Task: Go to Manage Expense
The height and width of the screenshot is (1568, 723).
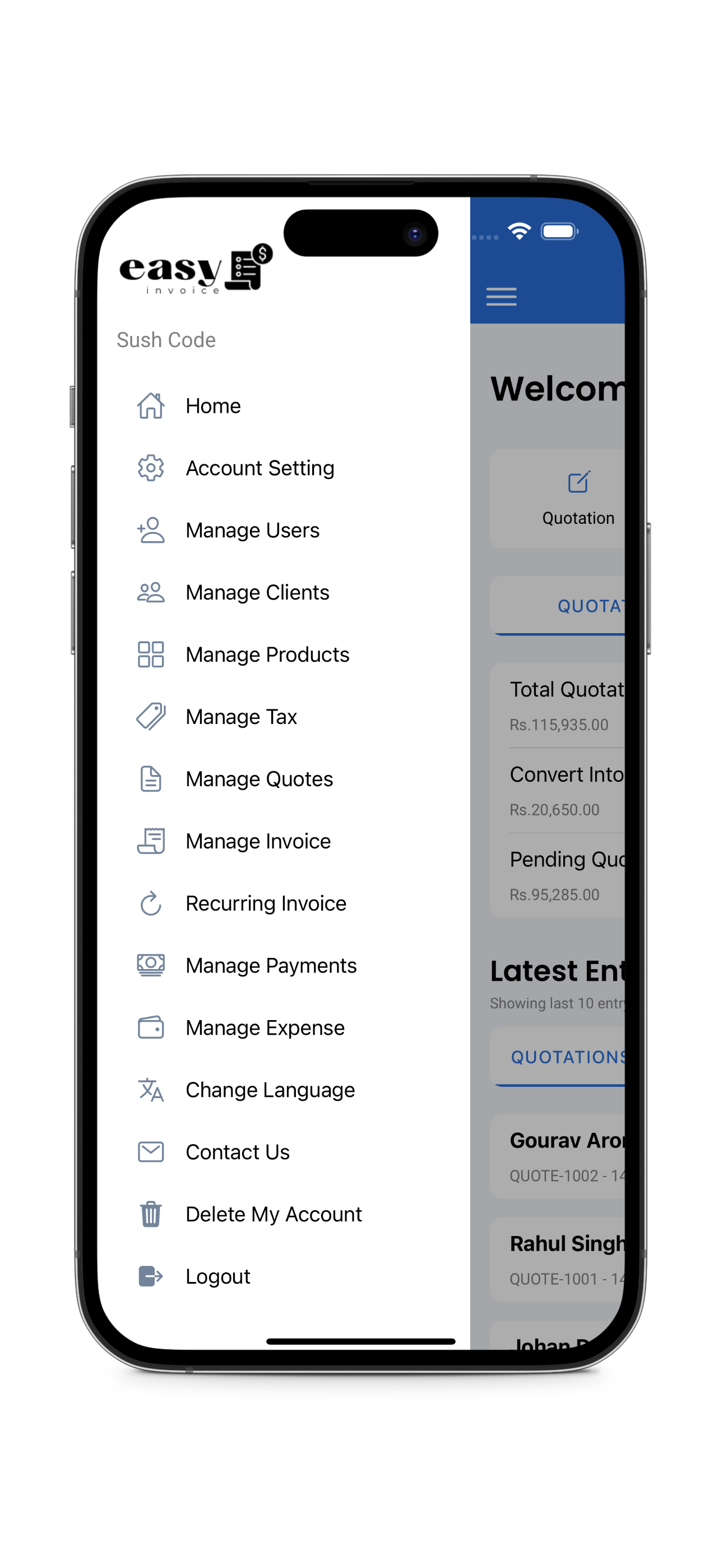Action: click(265, 1027)
